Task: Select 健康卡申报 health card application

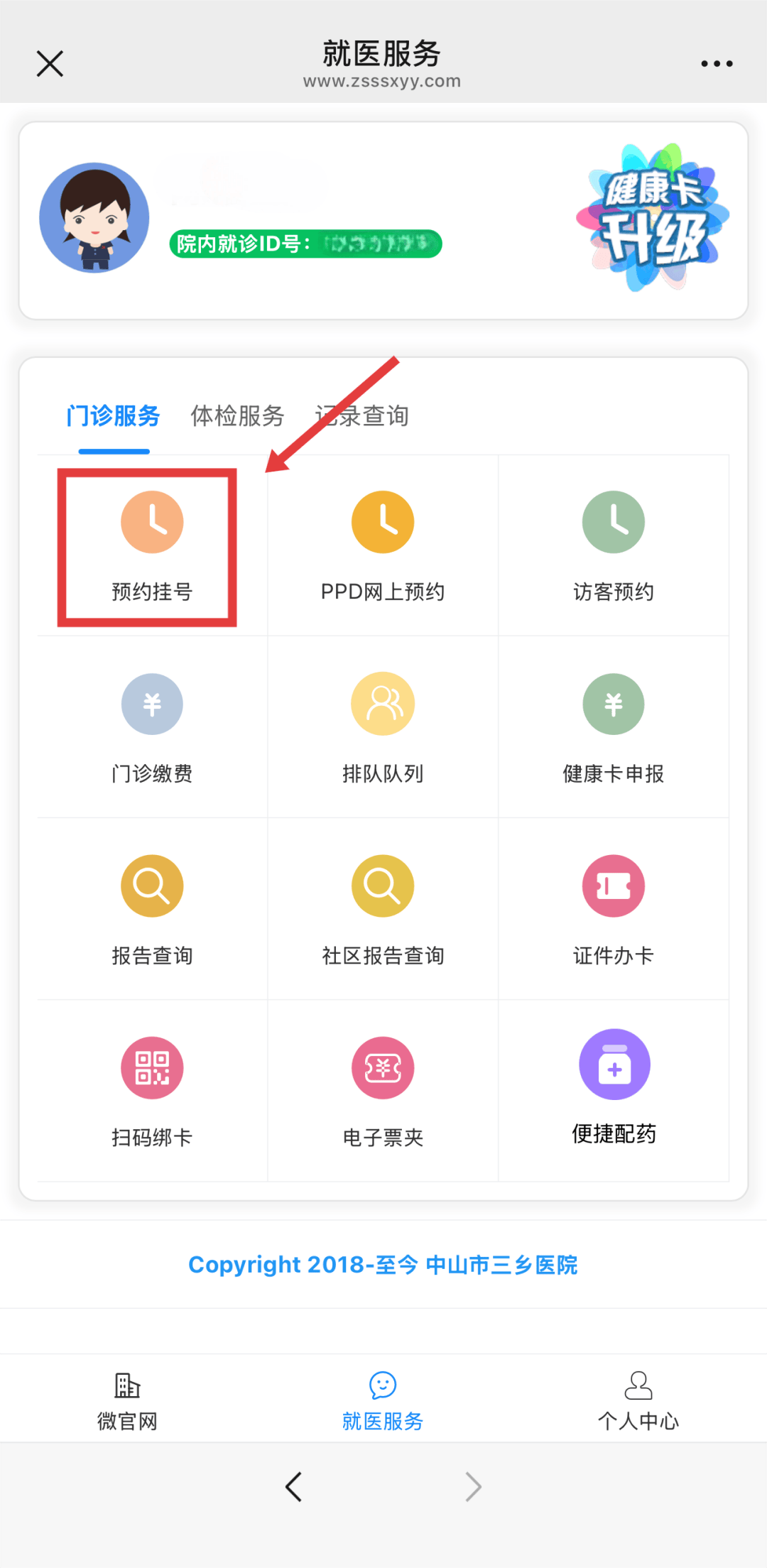Action: pyautogui.click(x=614, y=726)
